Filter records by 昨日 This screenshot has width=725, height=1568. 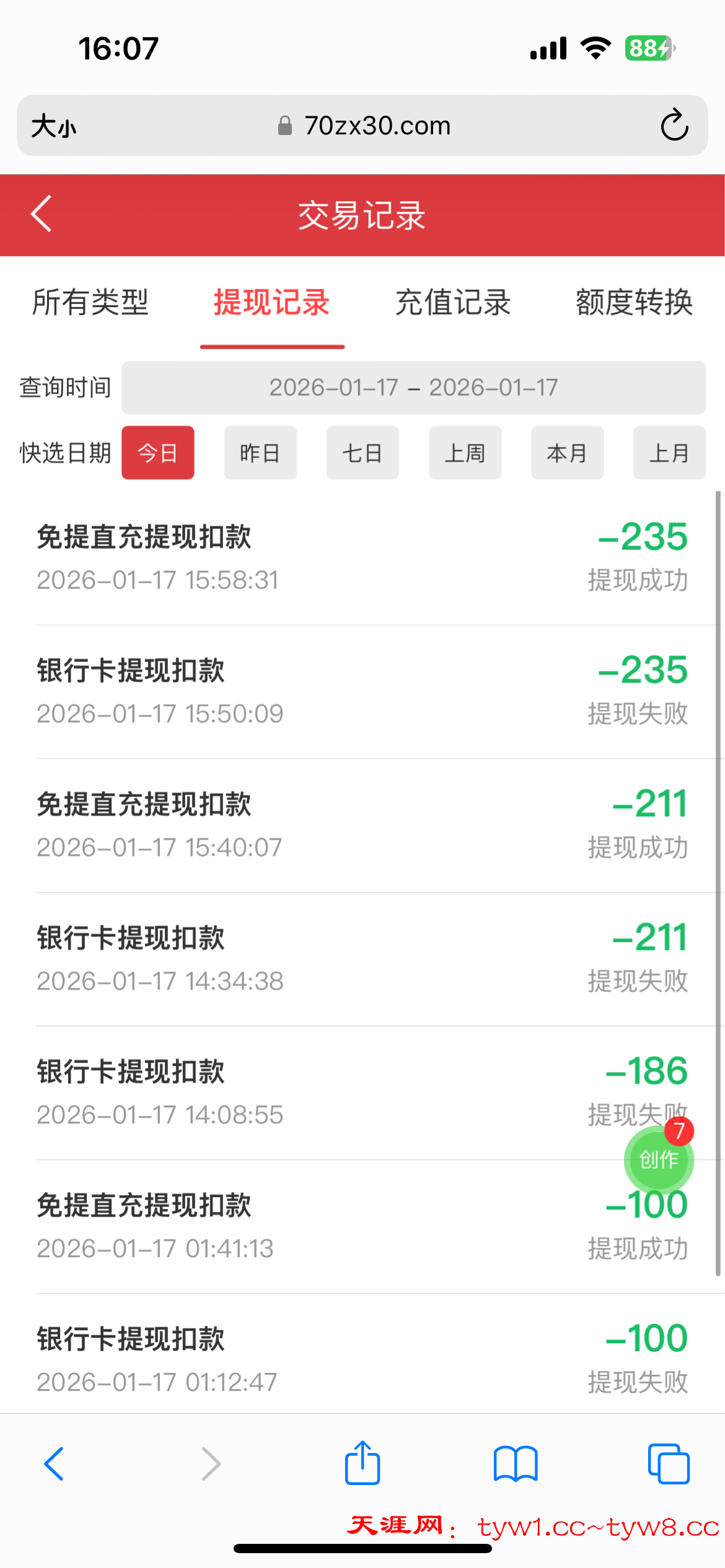point(260,453)
